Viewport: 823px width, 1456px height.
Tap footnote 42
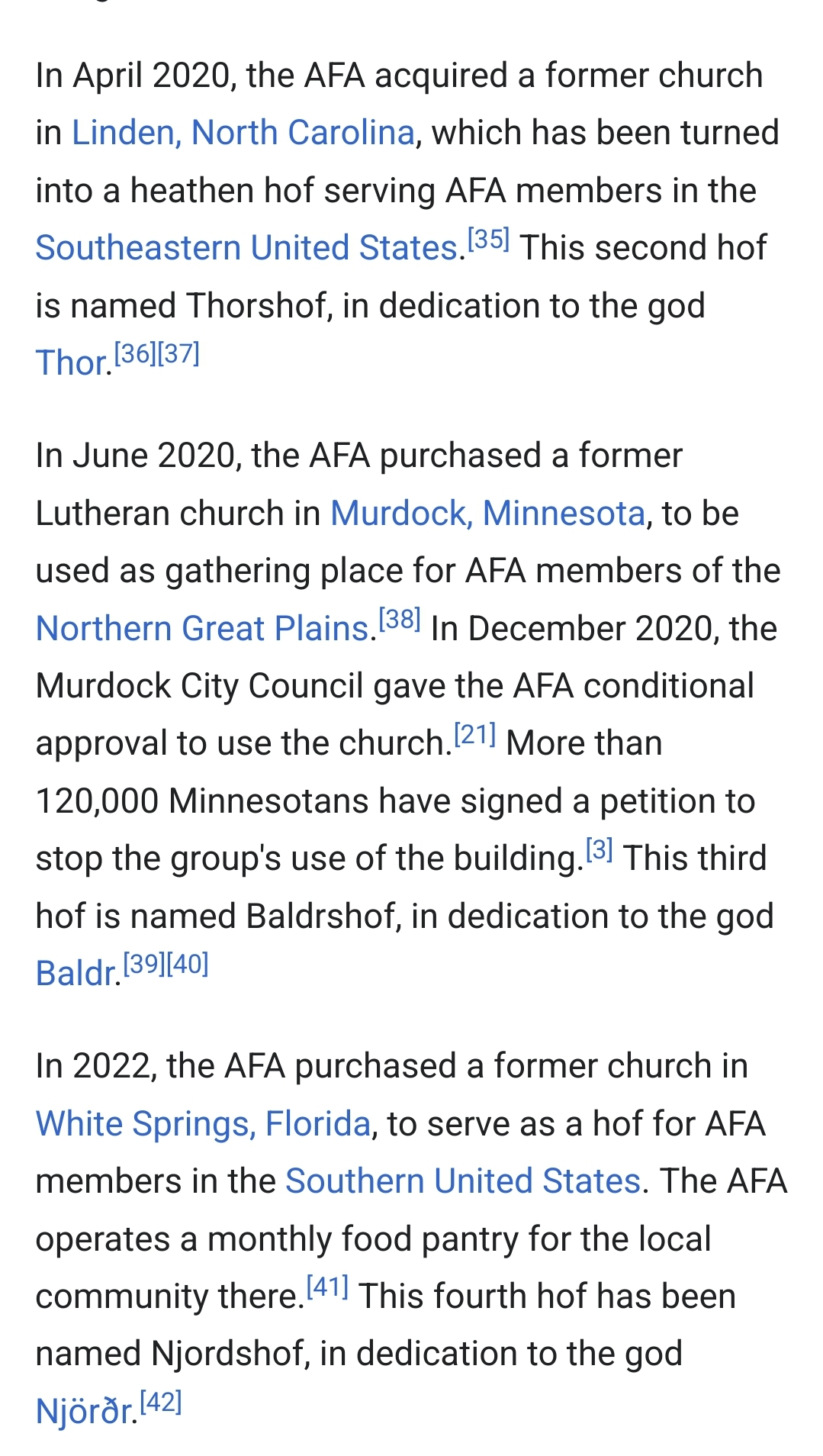[161, 1403]
